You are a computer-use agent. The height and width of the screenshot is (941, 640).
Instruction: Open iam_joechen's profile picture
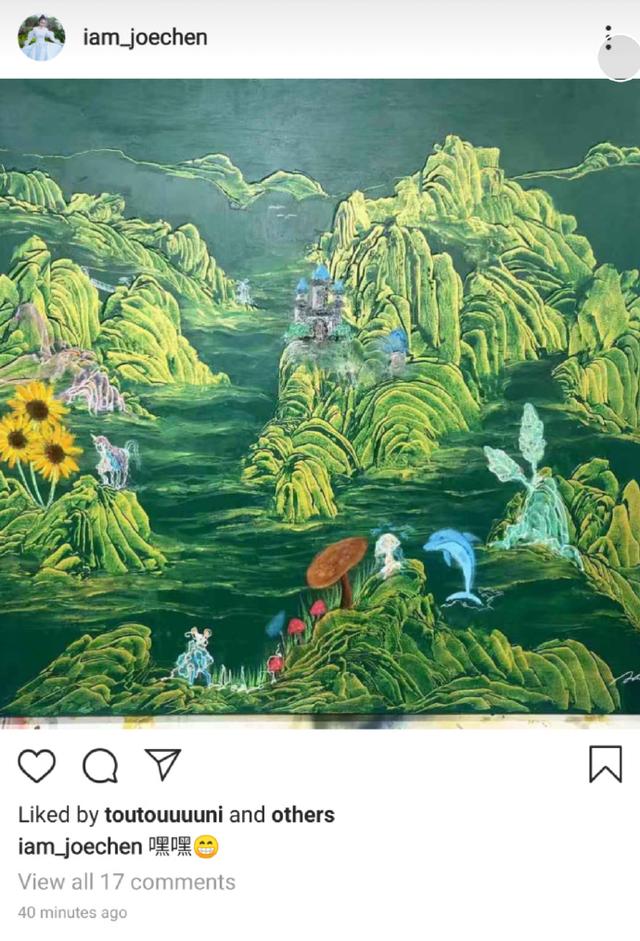point(41,38)
